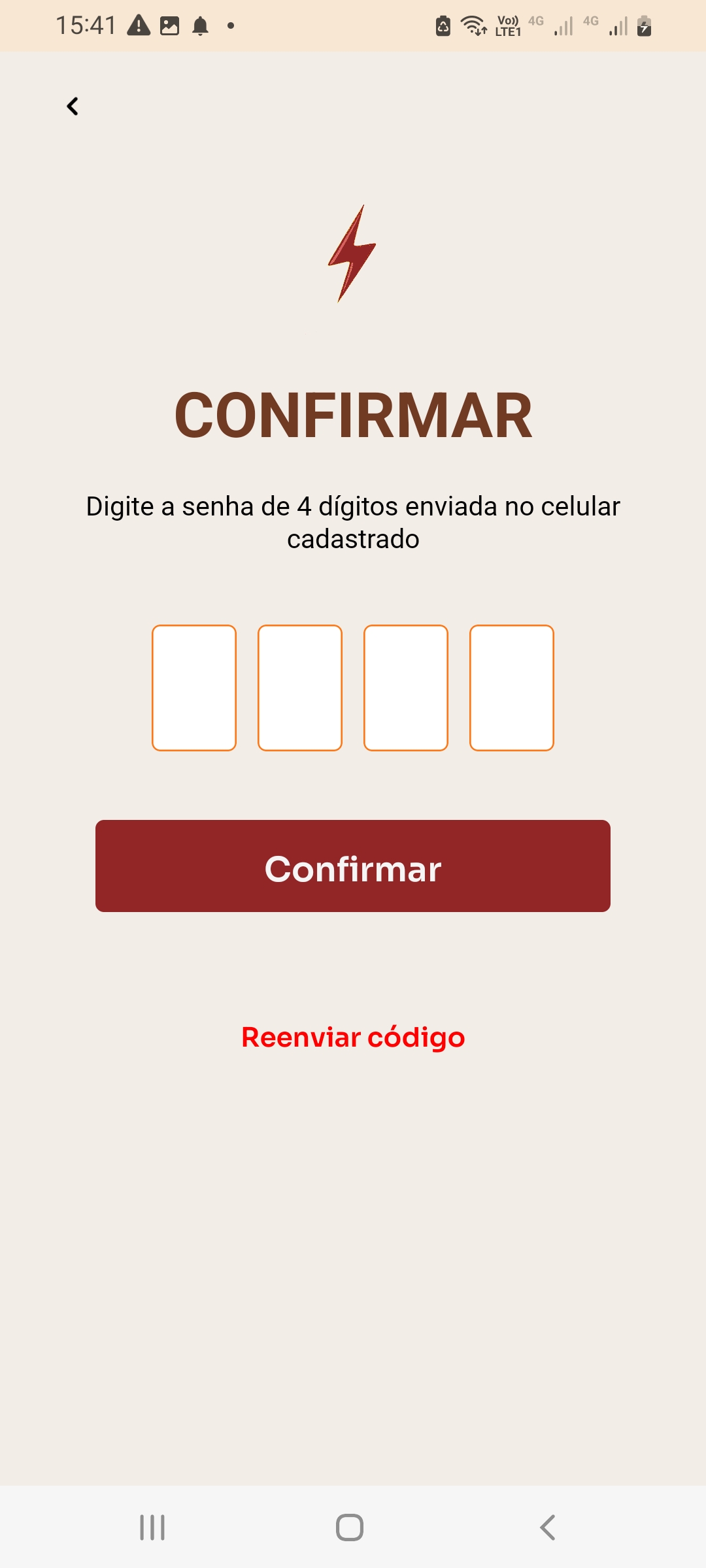Select the second code digit box

299,688
